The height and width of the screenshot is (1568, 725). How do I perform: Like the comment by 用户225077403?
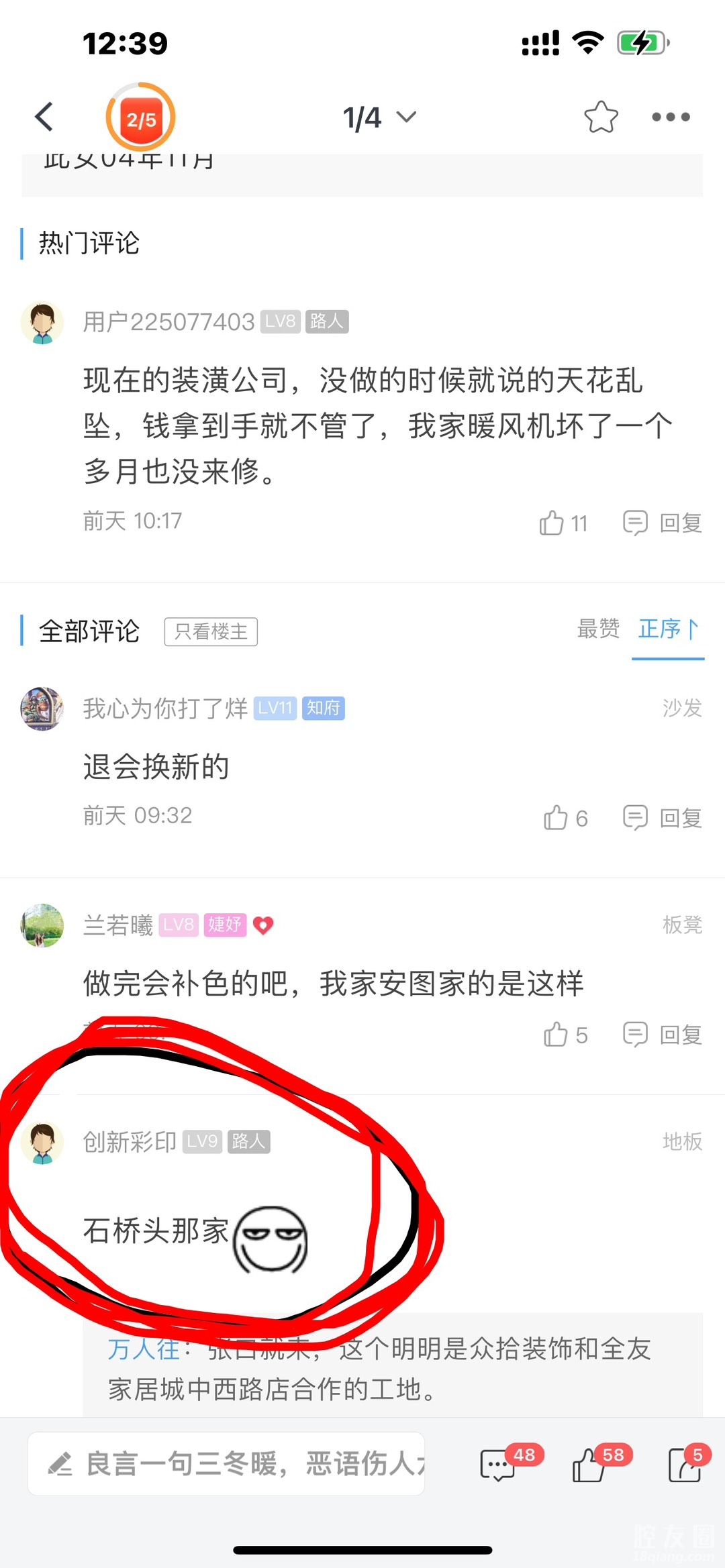pos(563,523)
